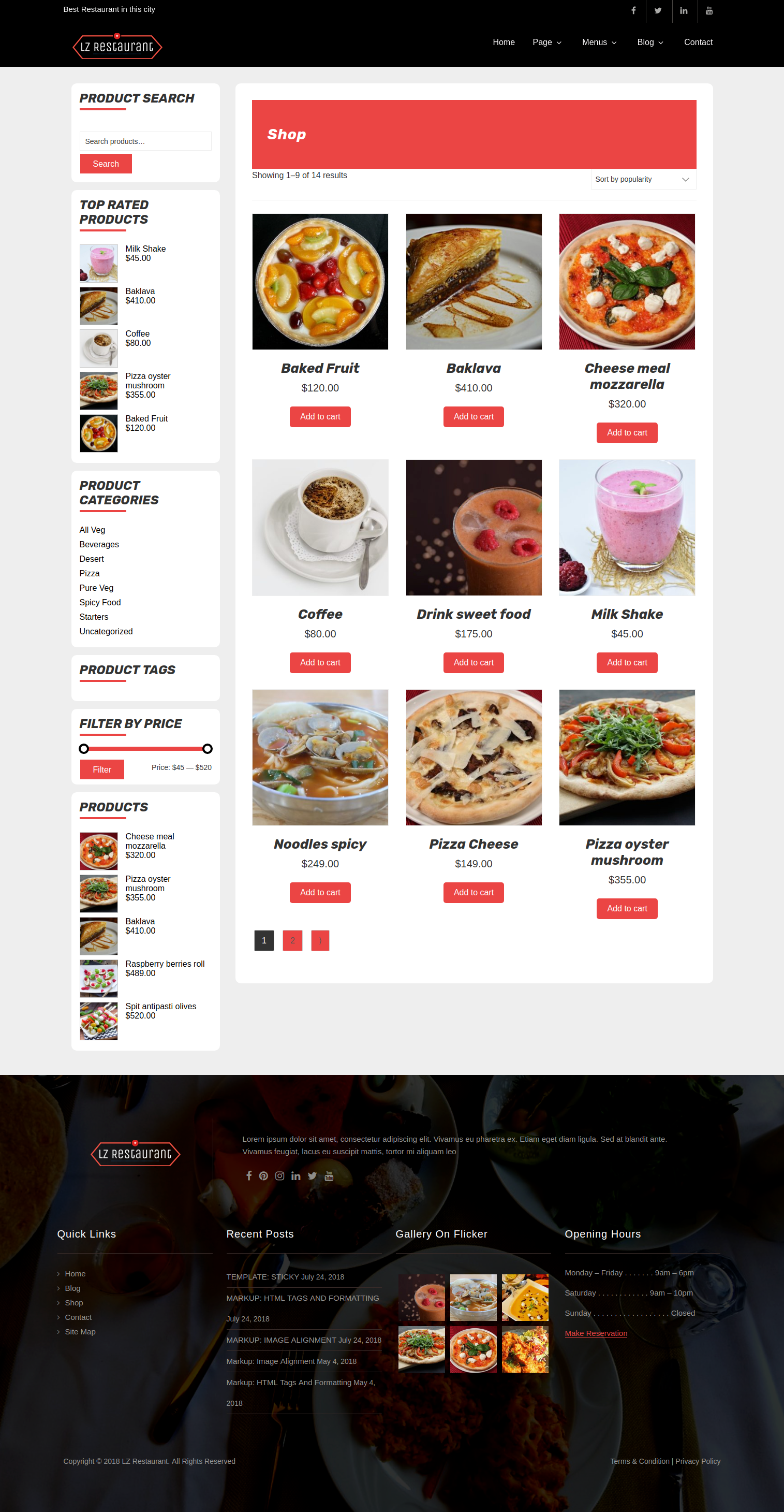The width and height of the screenshot is (784, 1512).
Task: Open the Cheese meal mozzarella product image
Action: coord(627,282)
